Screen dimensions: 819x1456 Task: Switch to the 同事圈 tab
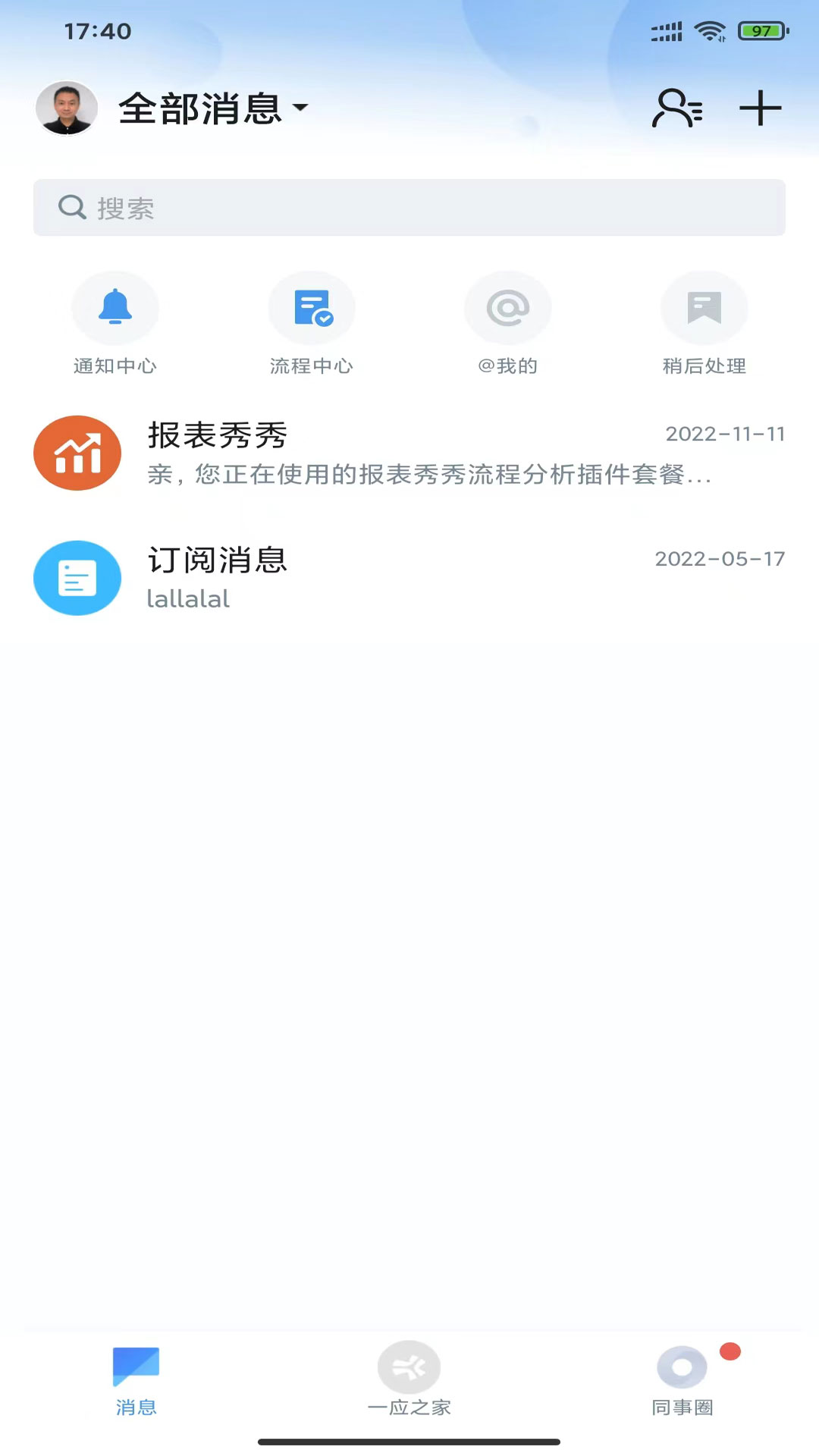pyautogui.click(x=682, y=1380)
